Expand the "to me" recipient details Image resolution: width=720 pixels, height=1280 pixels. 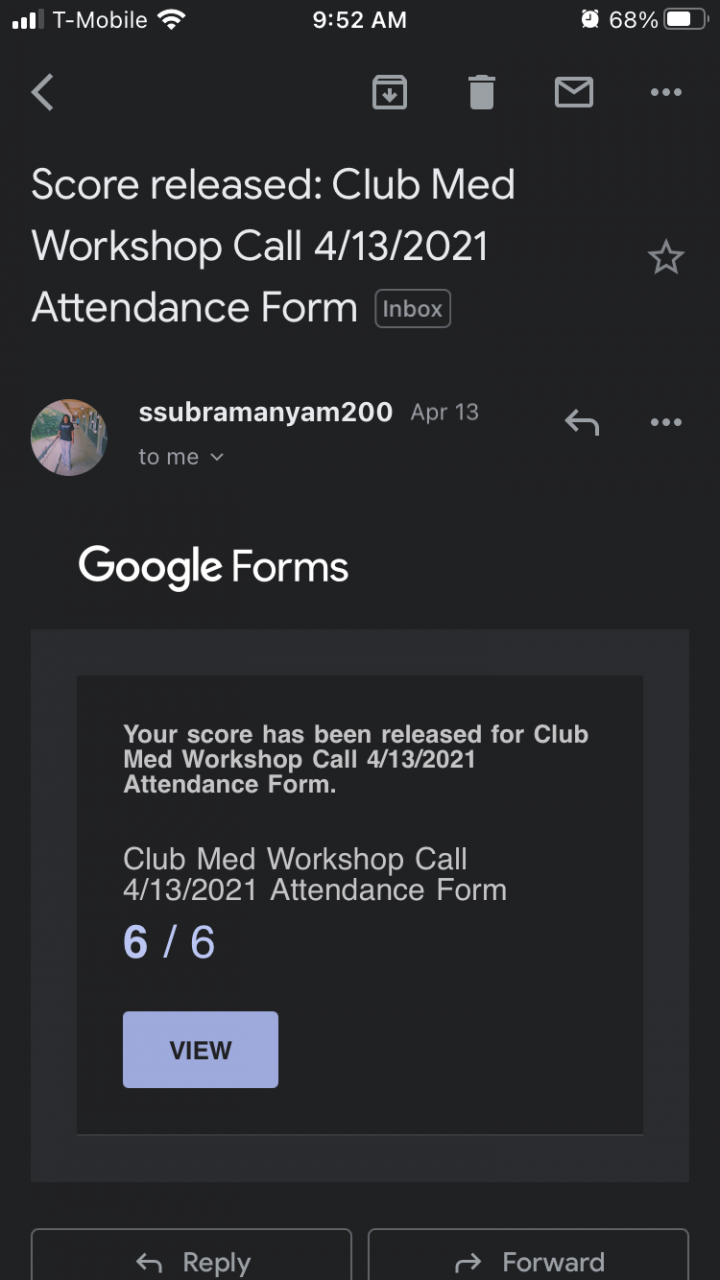point(181,457)
